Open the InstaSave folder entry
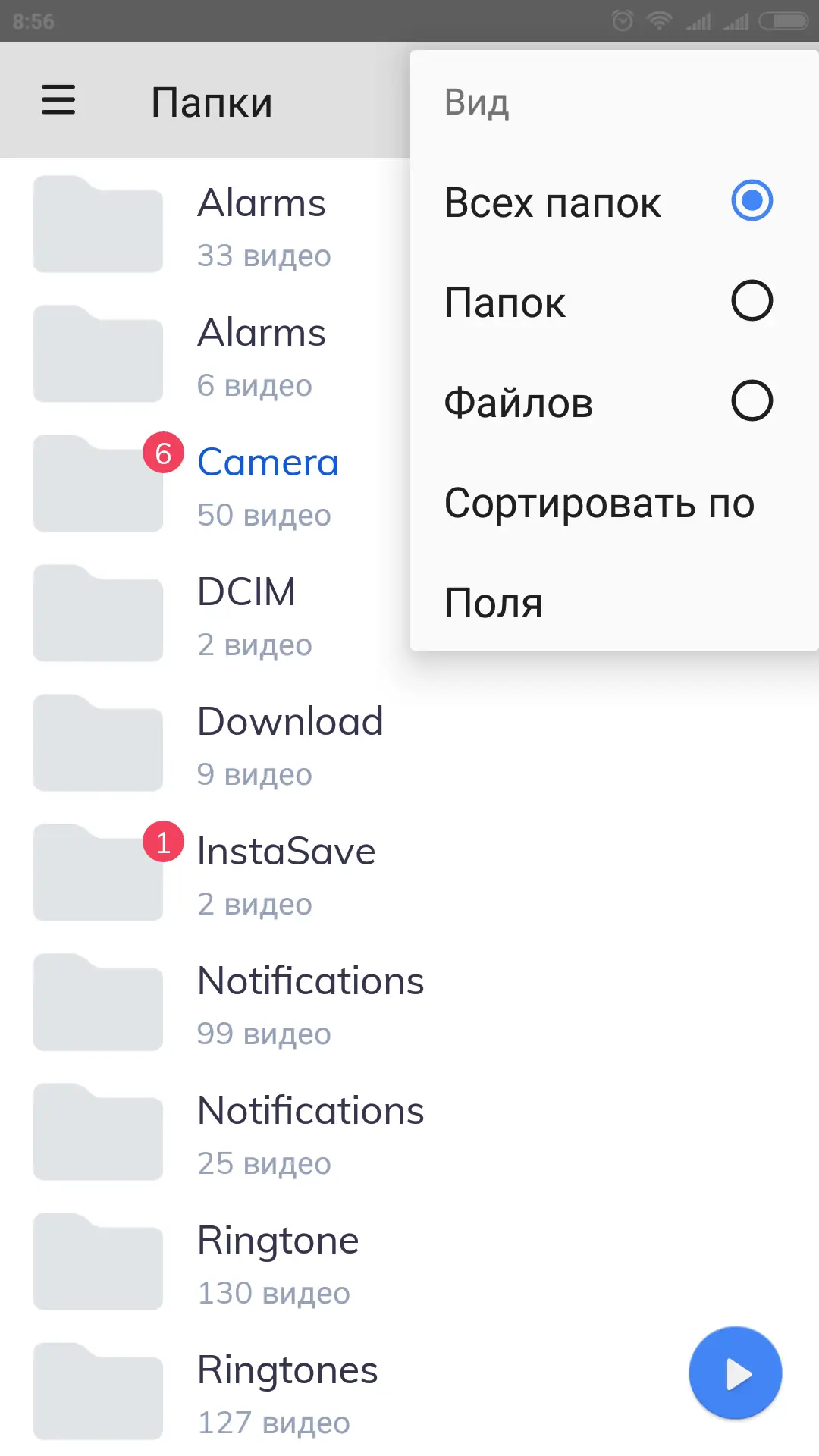The height and width of the screenshot is (1456, 819). click(x=286, y=851)
